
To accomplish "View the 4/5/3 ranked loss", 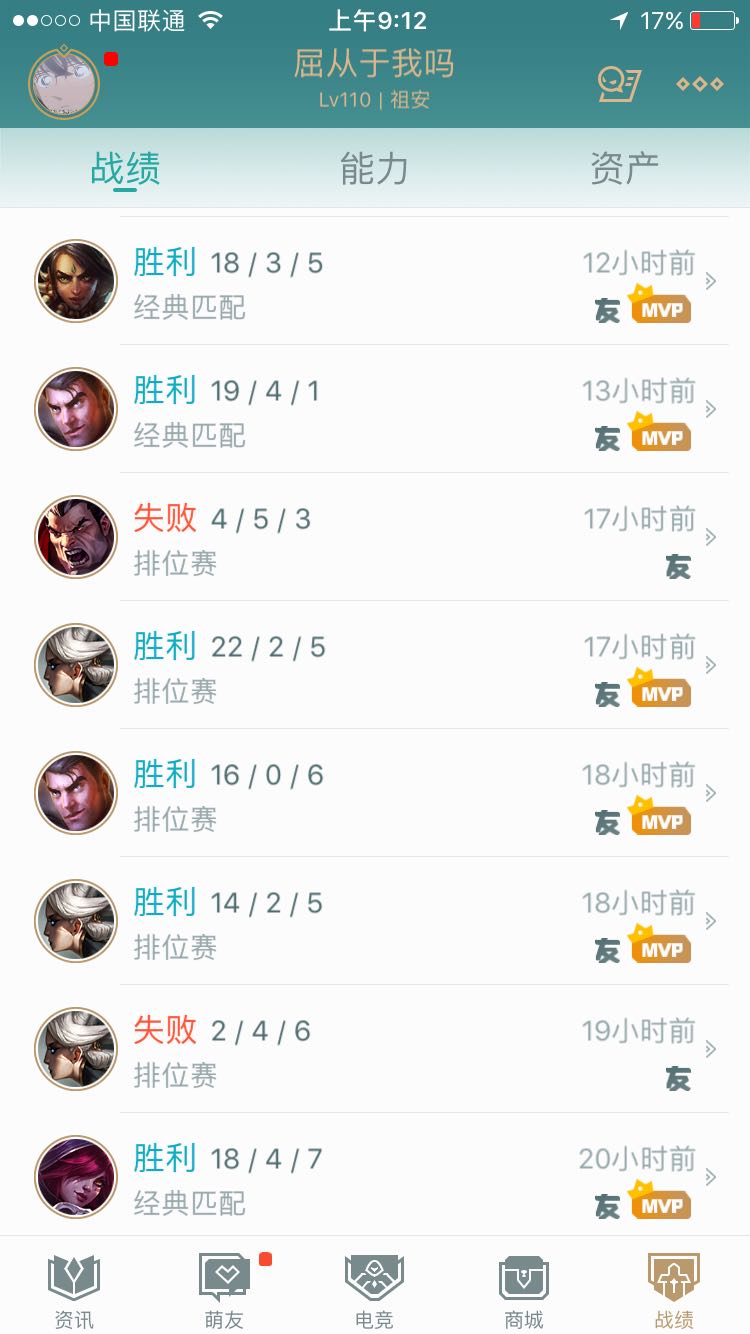I will tap(400, 537).
